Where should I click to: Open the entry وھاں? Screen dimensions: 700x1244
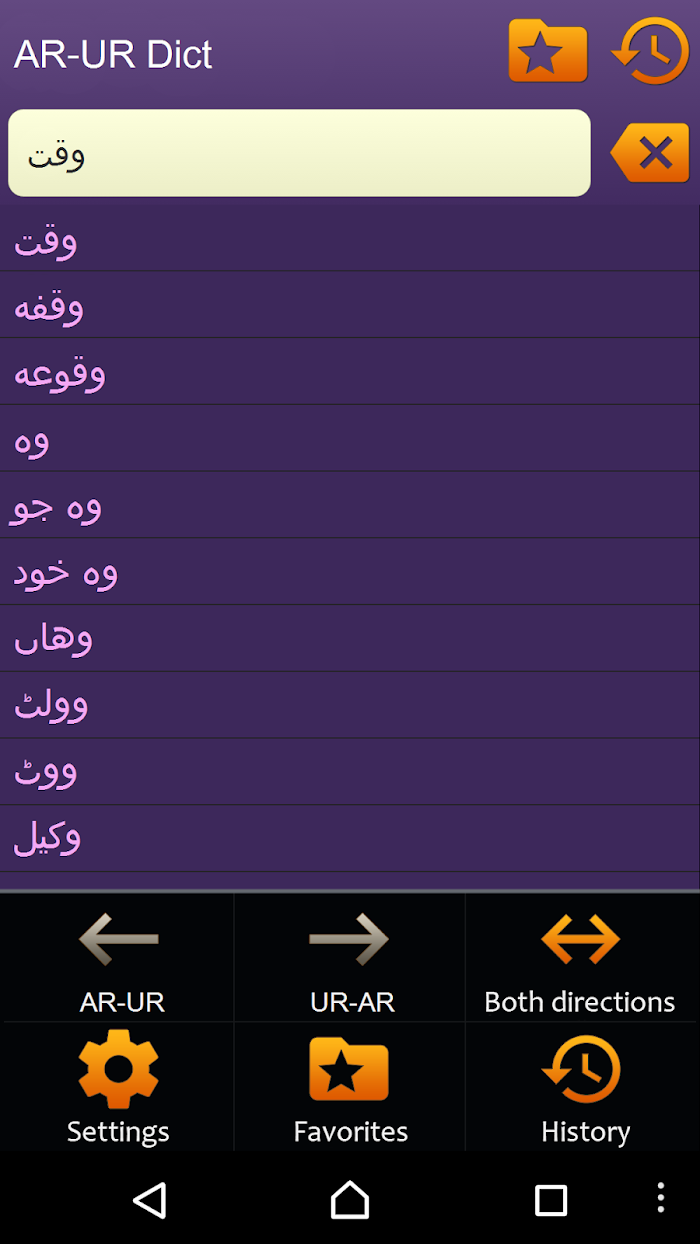(x=350, y=639)
